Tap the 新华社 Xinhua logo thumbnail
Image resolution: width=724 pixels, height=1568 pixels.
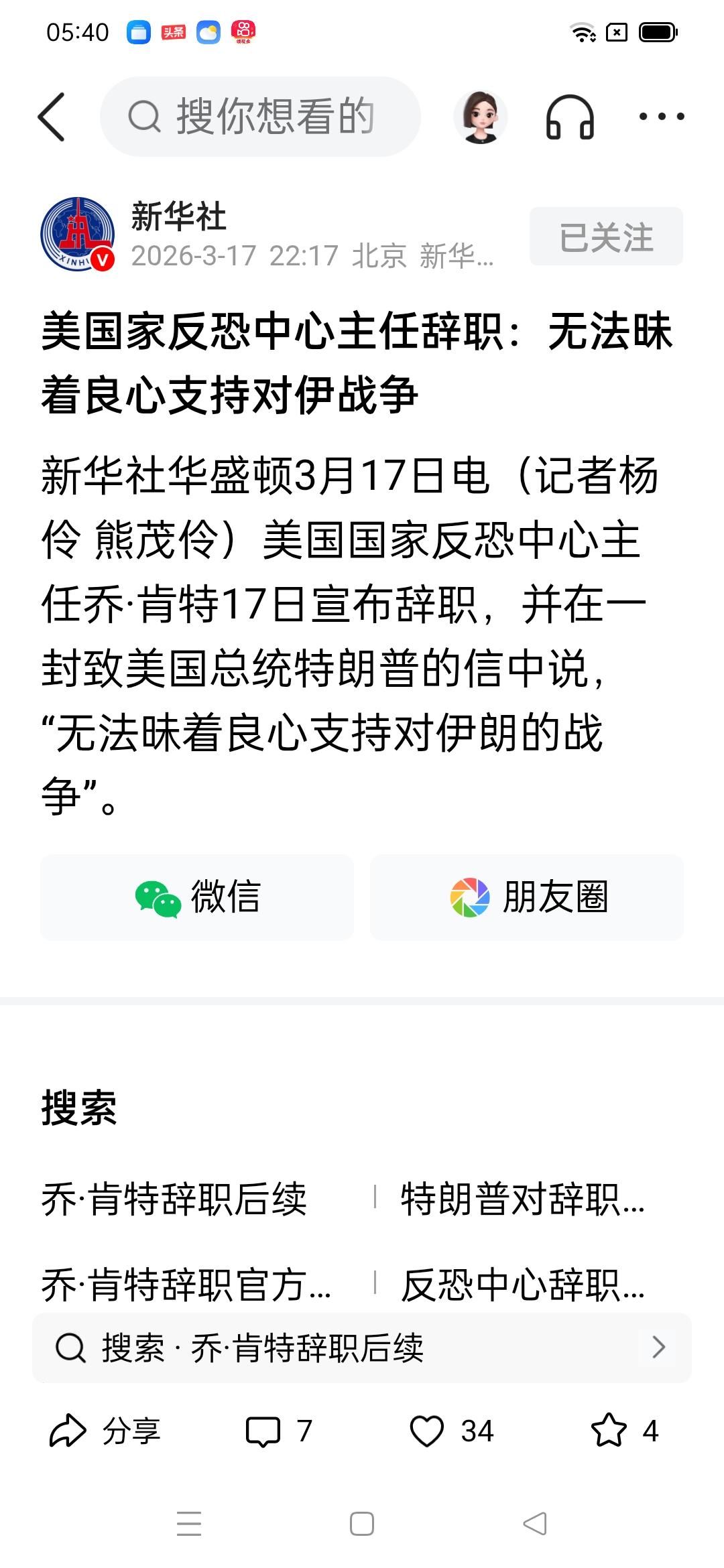pos(78,235)
